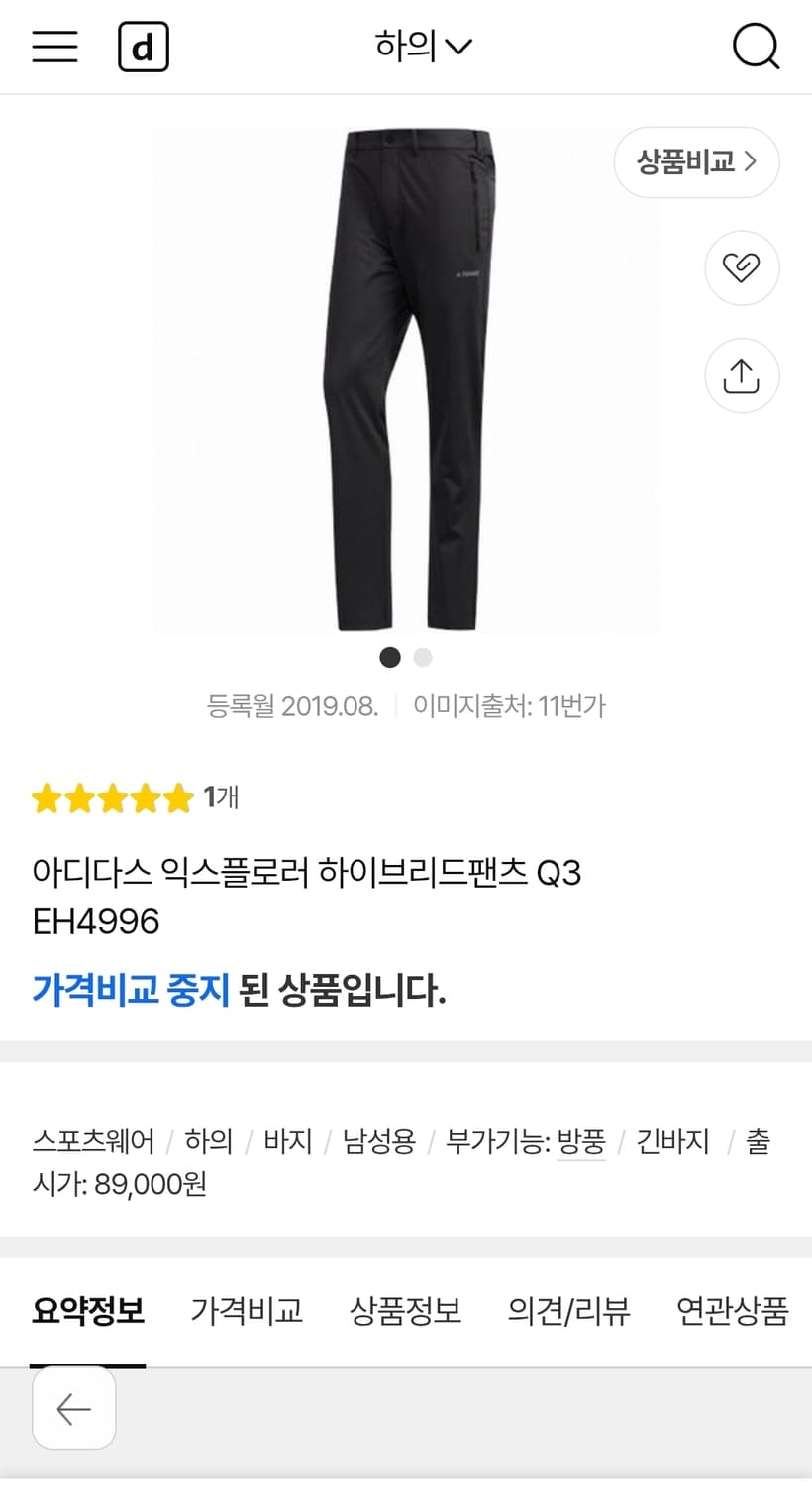This screenshot has width=812, height=1486.
Task: Click the bookmark/clip icon beside the product image
Action: coord(742,268)
